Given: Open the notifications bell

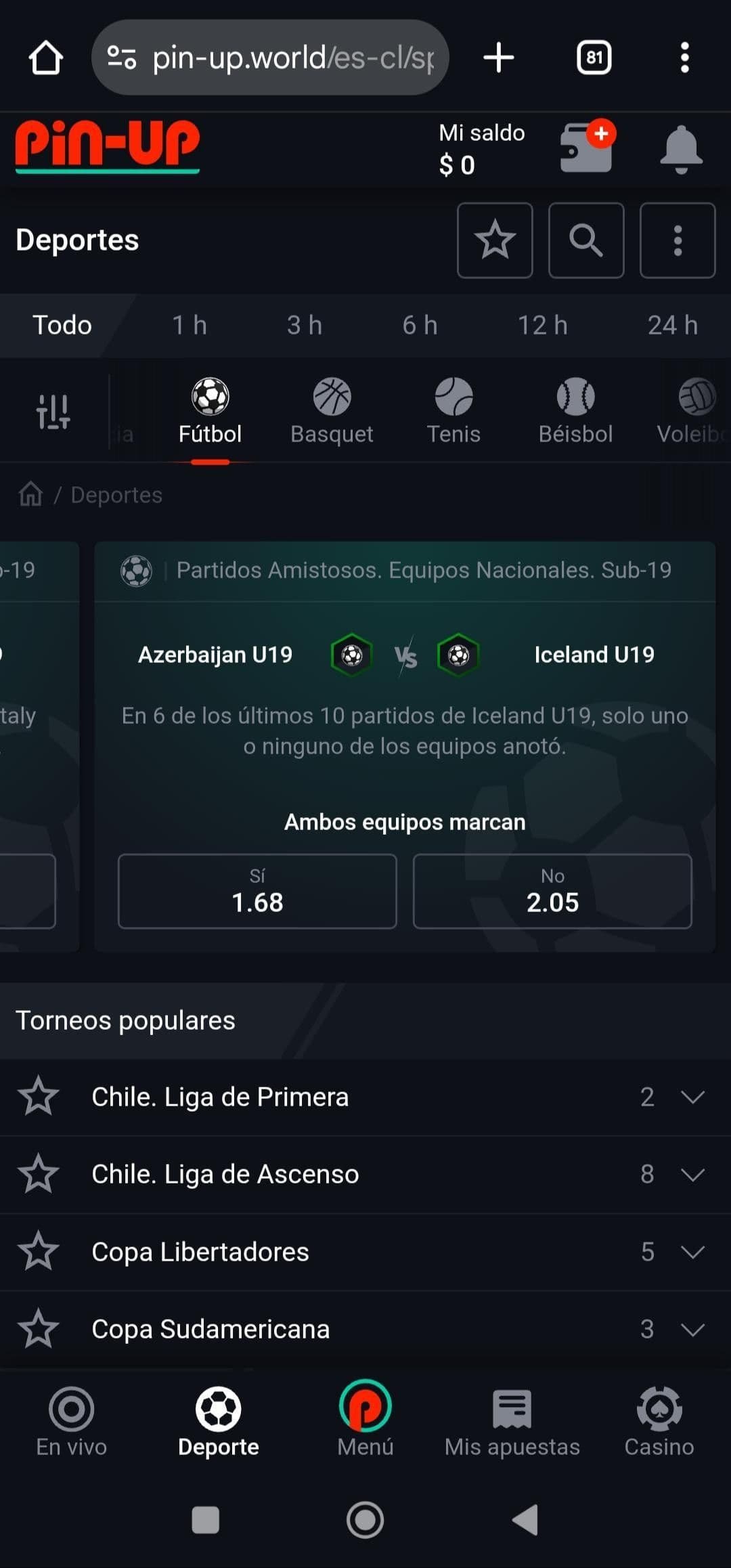Looking at the screenshot, I should 681,148.
